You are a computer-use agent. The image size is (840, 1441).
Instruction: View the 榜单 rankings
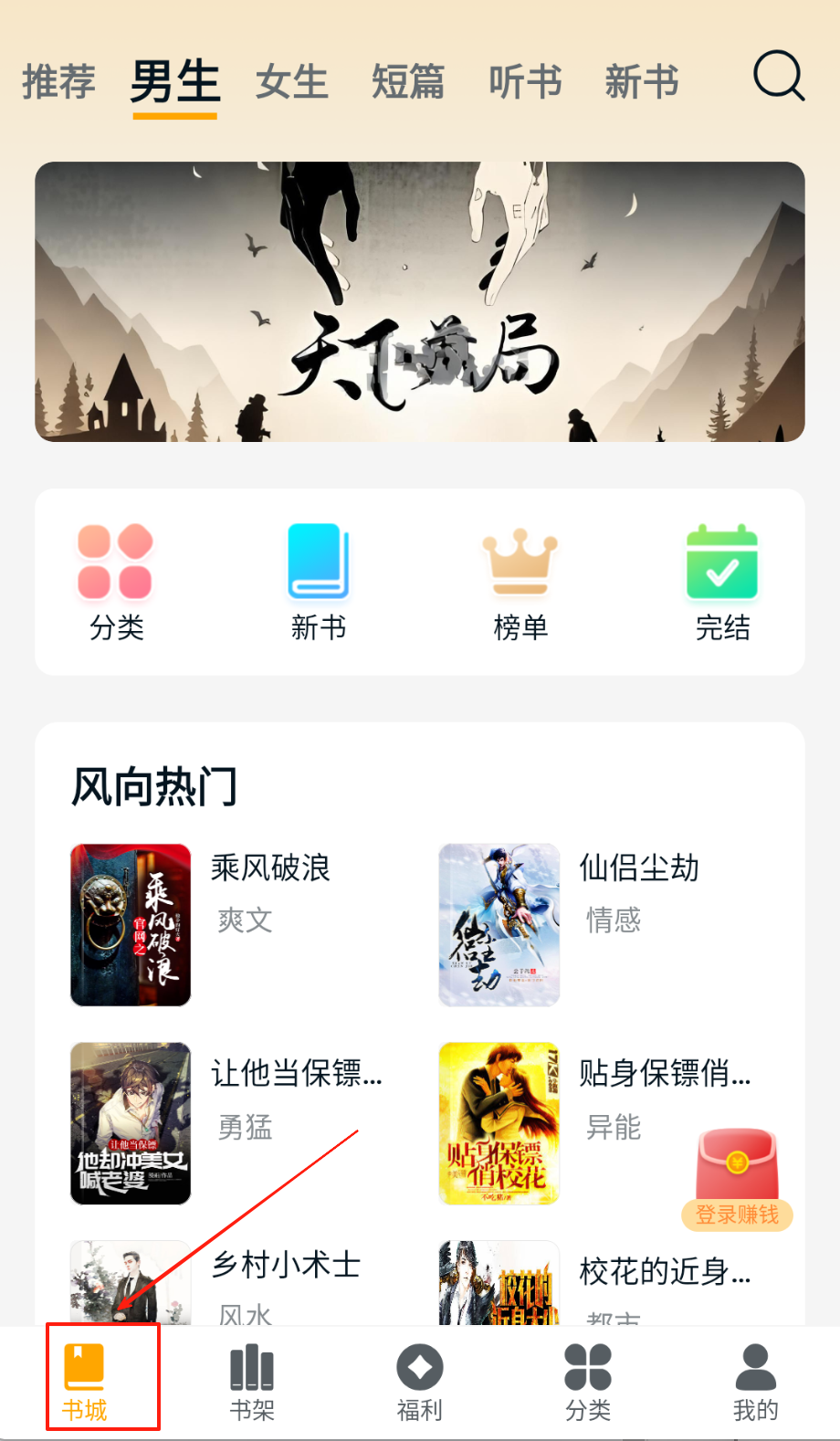coord(520,582)
